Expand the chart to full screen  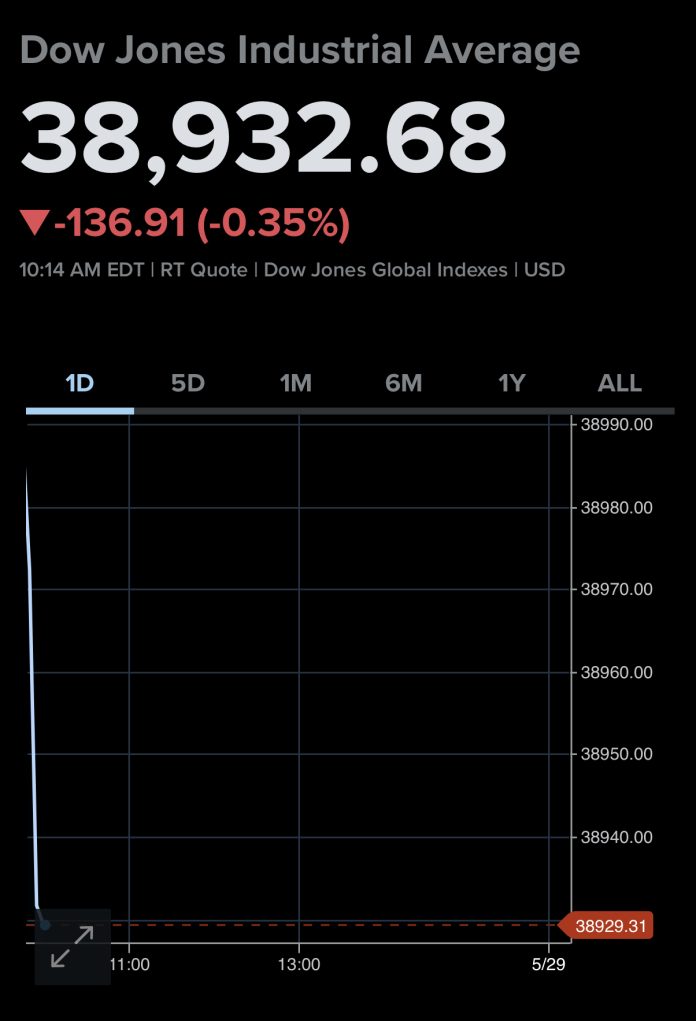72,946
